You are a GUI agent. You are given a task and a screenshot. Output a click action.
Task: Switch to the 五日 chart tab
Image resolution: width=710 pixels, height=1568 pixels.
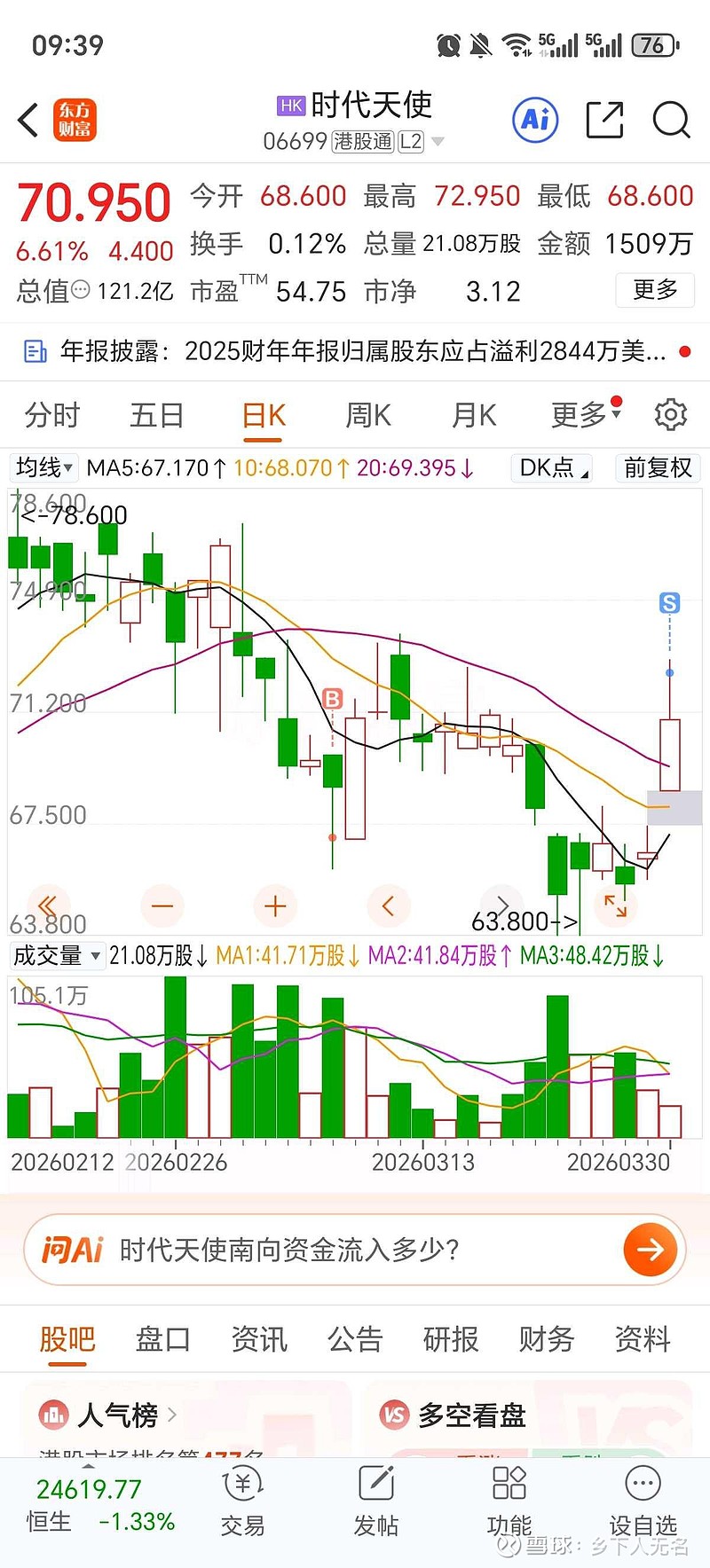coord(157,415)
